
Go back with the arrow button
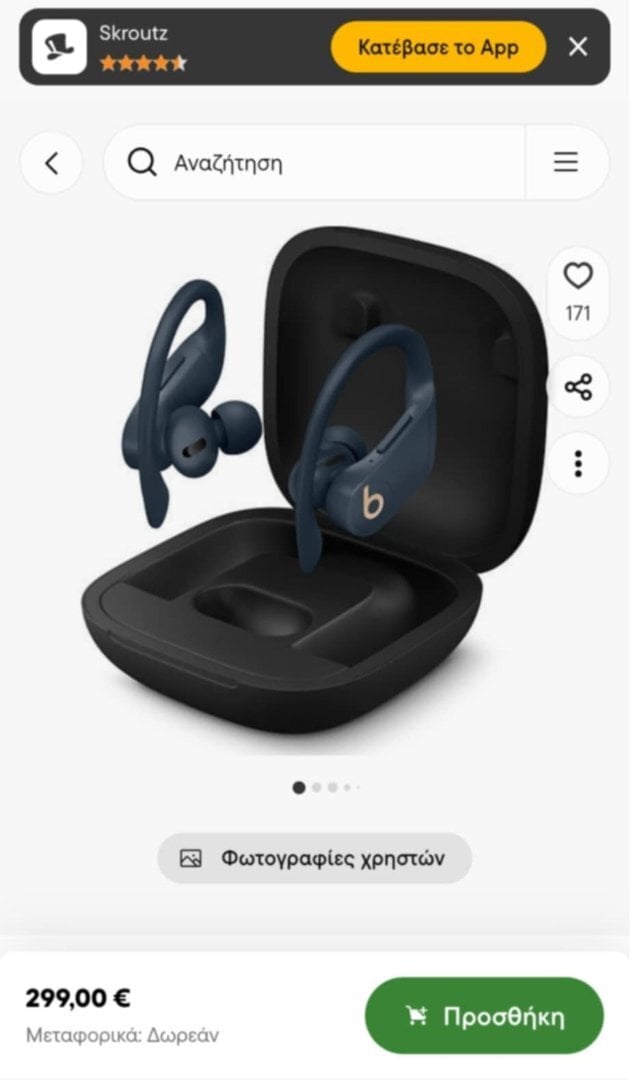tap(52, 163)
